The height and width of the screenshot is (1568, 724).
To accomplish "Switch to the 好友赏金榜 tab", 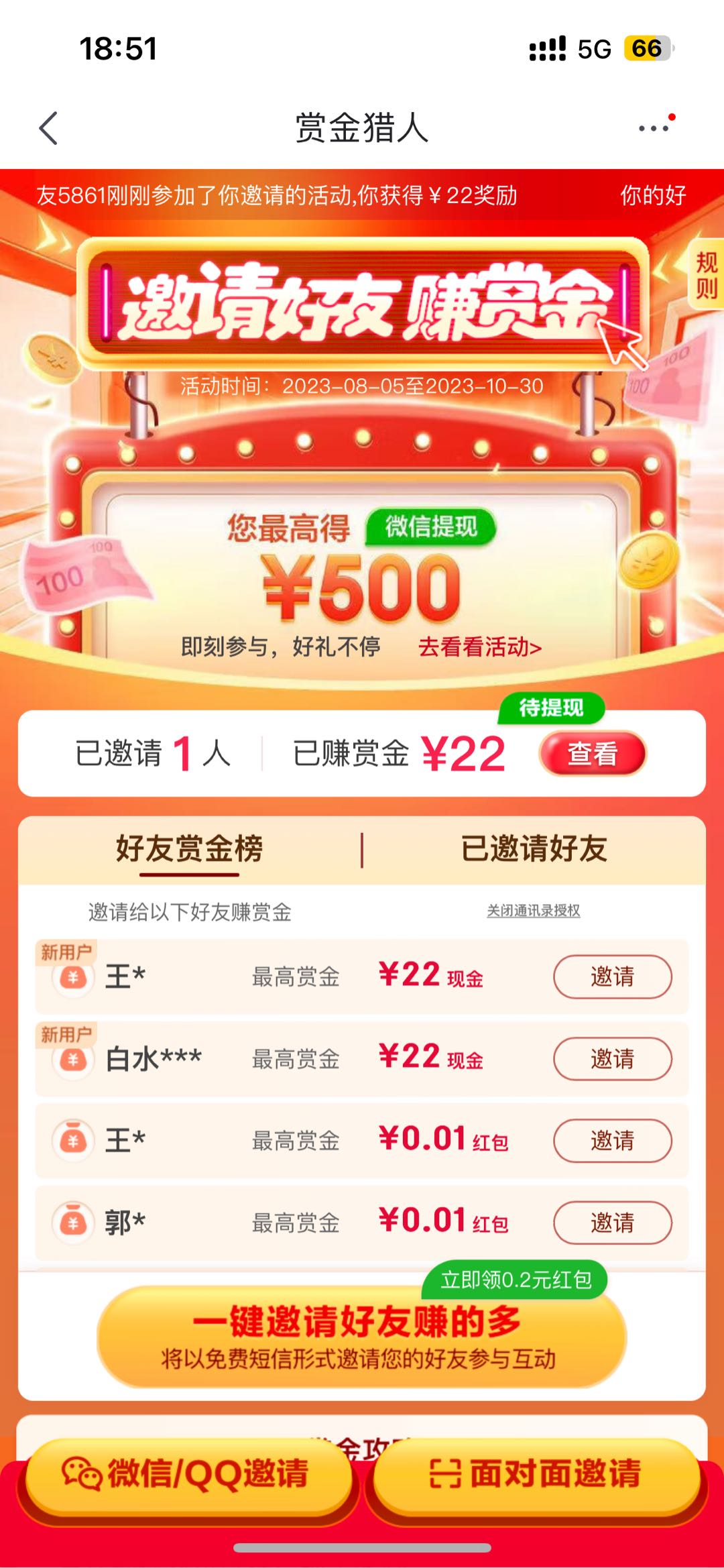I will [189, 849].
